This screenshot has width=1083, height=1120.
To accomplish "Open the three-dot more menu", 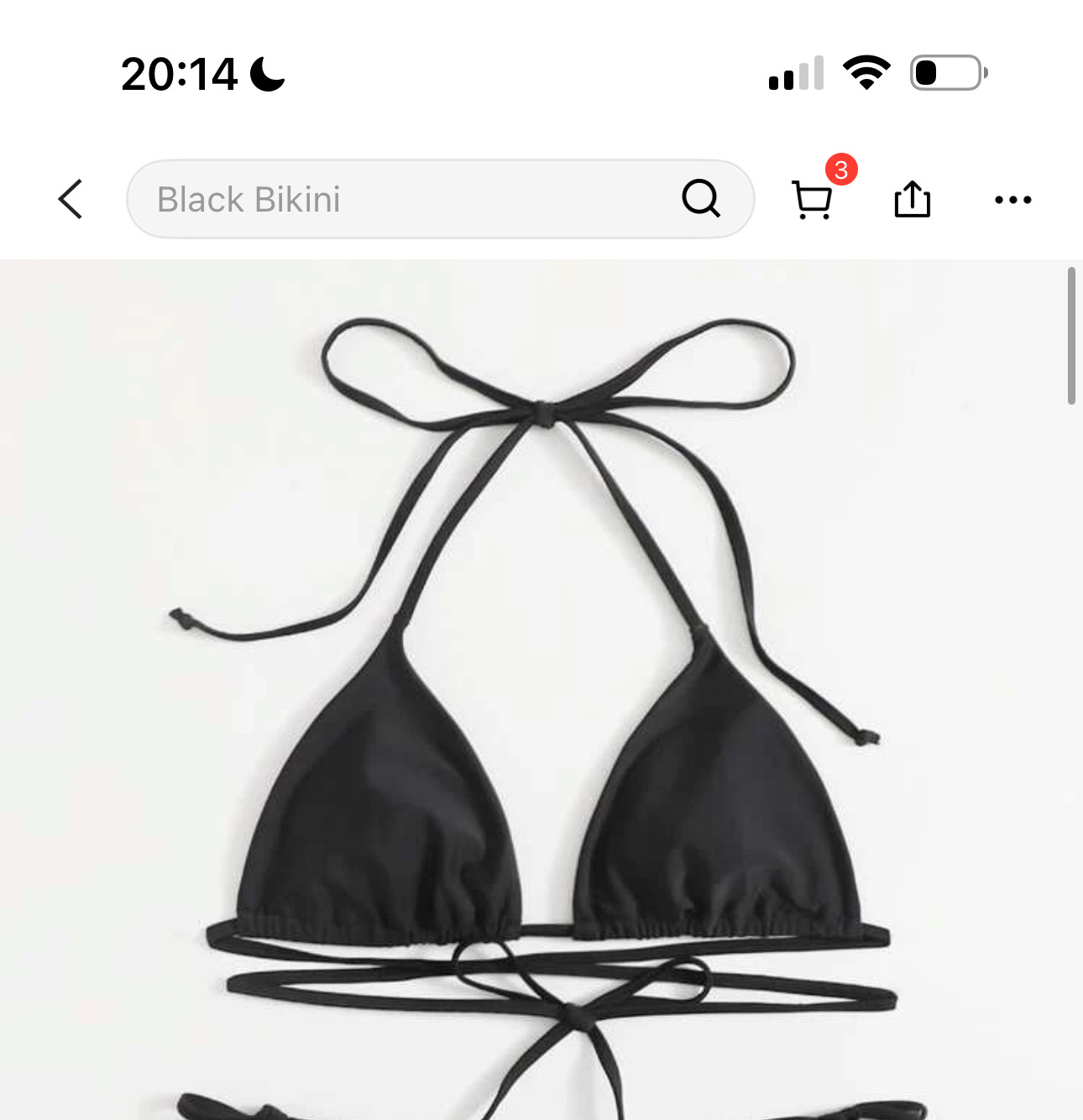I will pos(1012,200).
